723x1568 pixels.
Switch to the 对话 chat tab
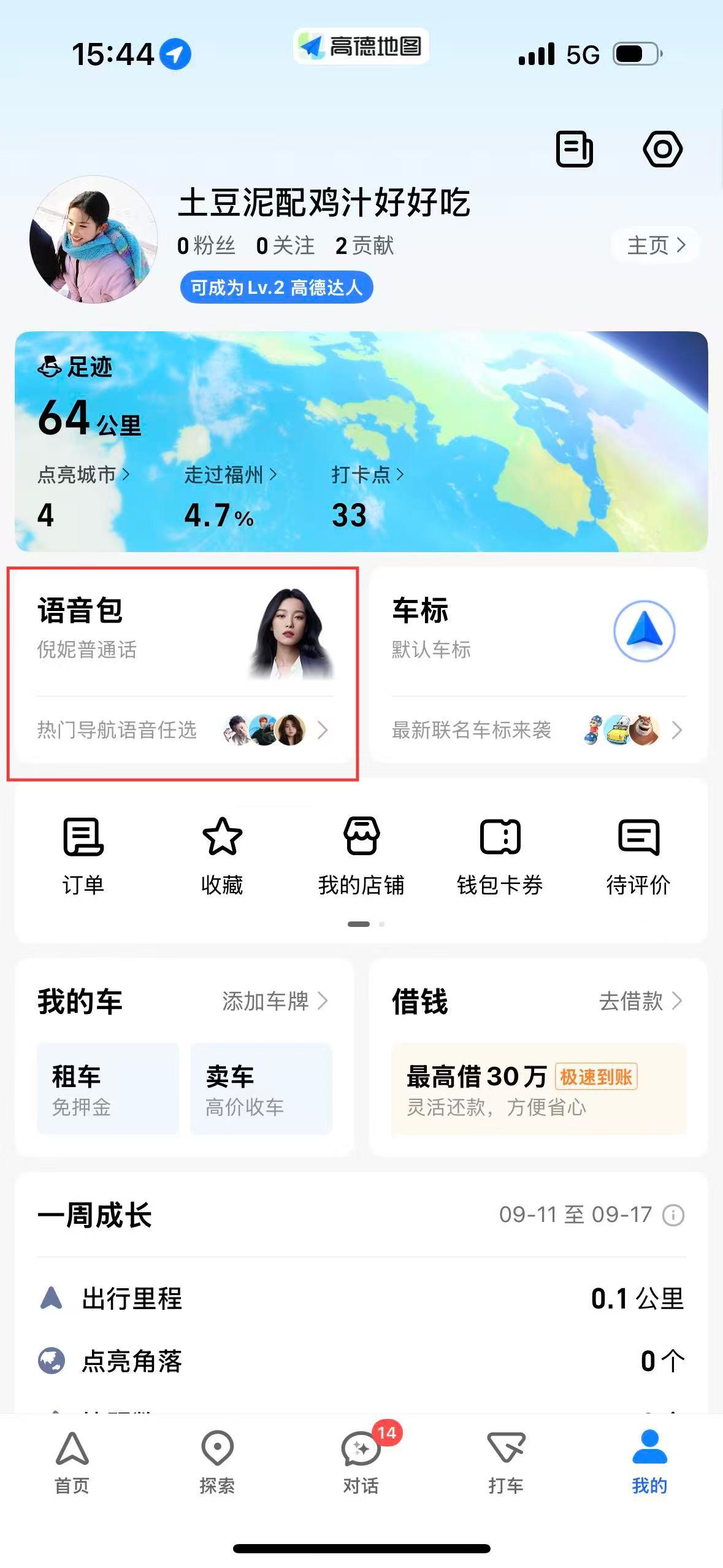361,1462
